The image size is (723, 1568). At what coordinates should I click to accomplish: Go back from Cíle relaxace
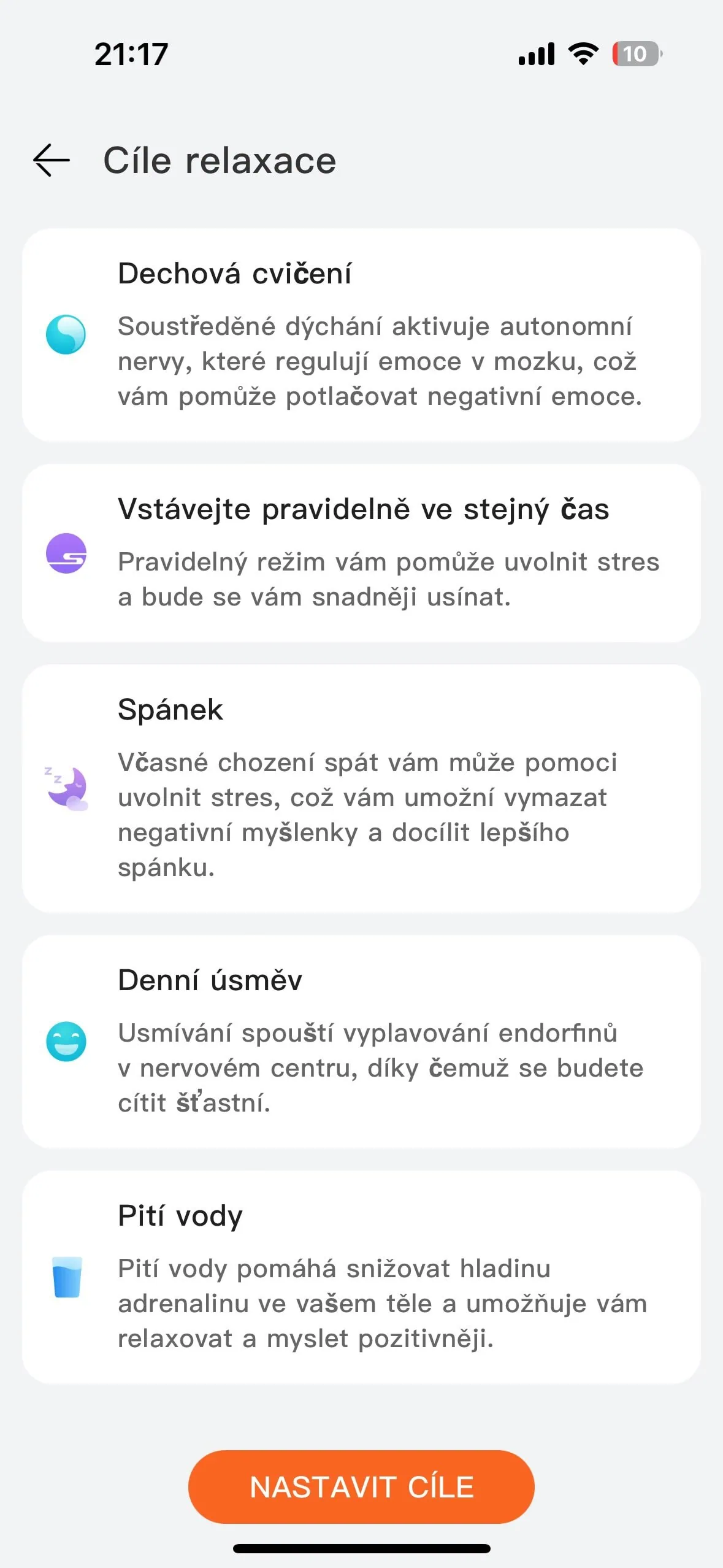tap(52, 160)
